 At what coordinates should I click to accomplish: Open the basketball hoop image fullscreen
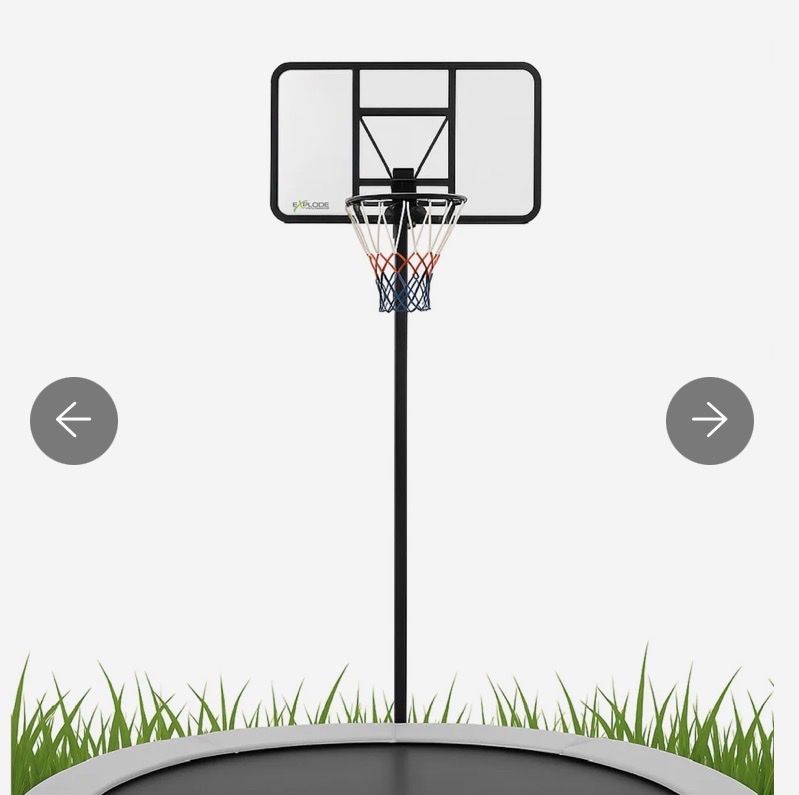pyautogui.click(x=400, y=398)
